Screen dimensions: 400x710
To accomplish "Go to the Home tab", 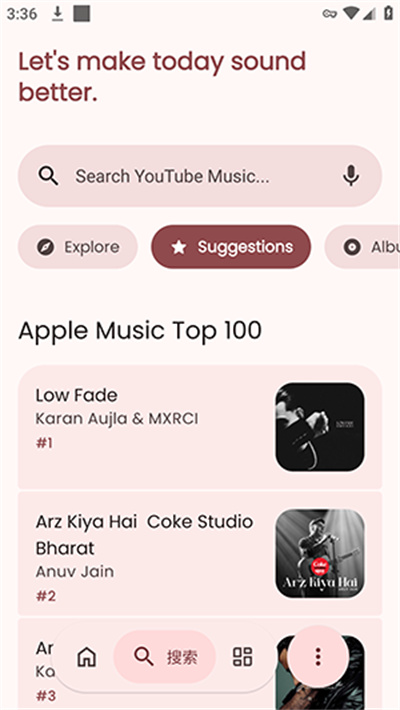I will pos(87,657).
